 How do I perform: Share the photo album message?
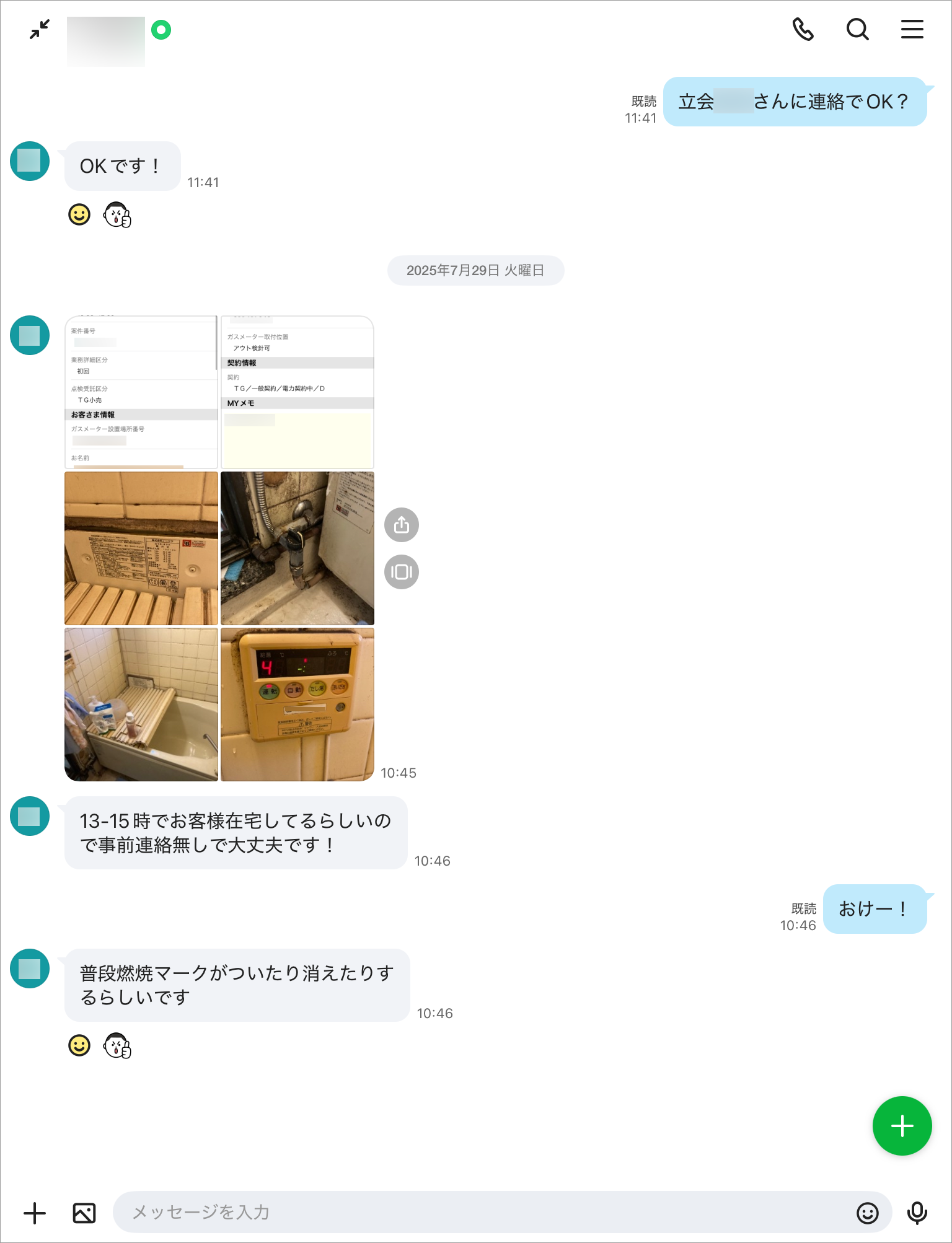click(402, 525)
